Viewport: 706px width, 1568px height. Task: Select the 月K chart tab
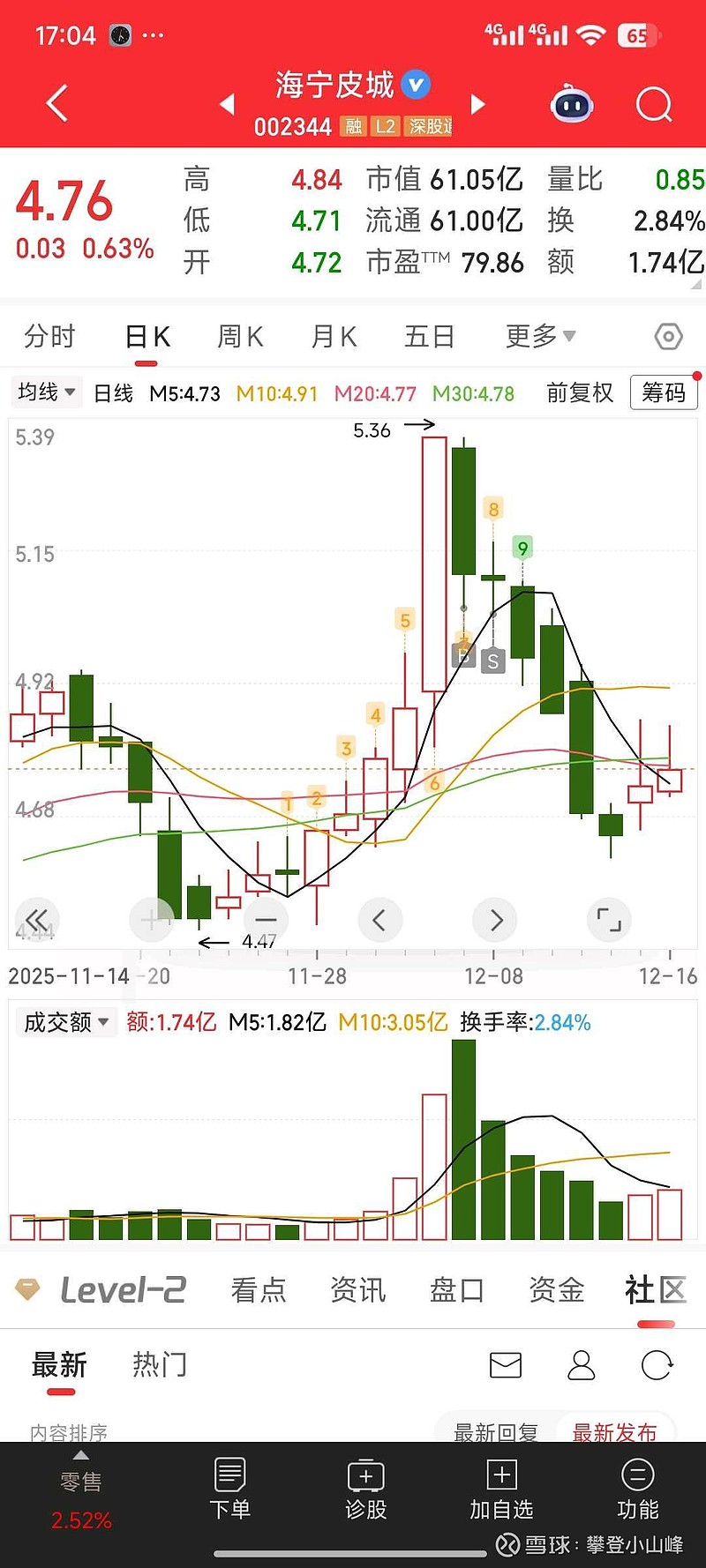click(x=334, y=336)
